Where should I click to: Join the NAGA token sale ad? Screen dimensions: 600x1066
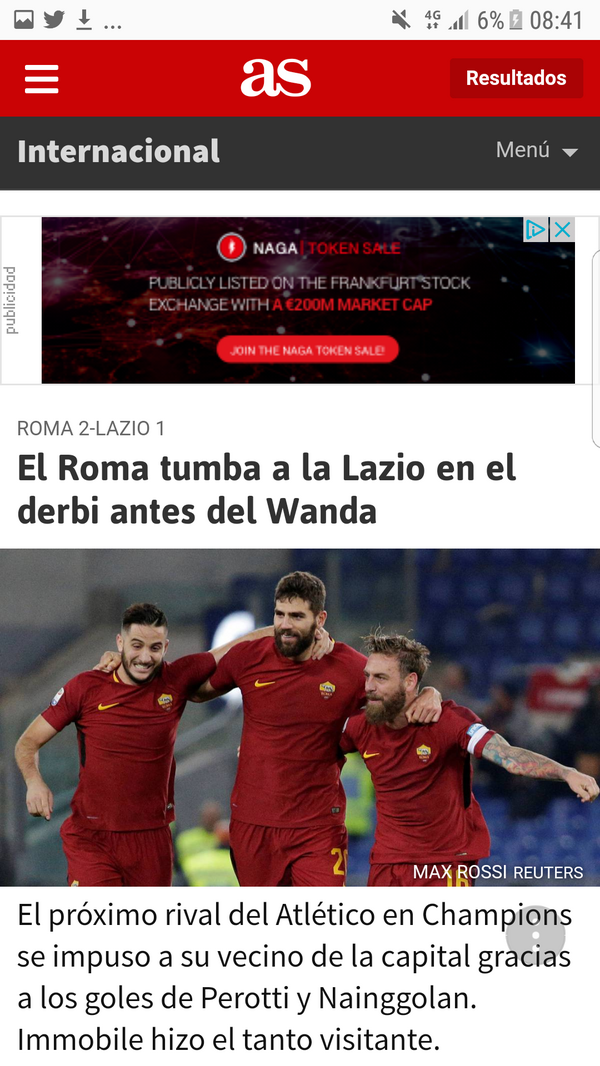pos(307,350)
